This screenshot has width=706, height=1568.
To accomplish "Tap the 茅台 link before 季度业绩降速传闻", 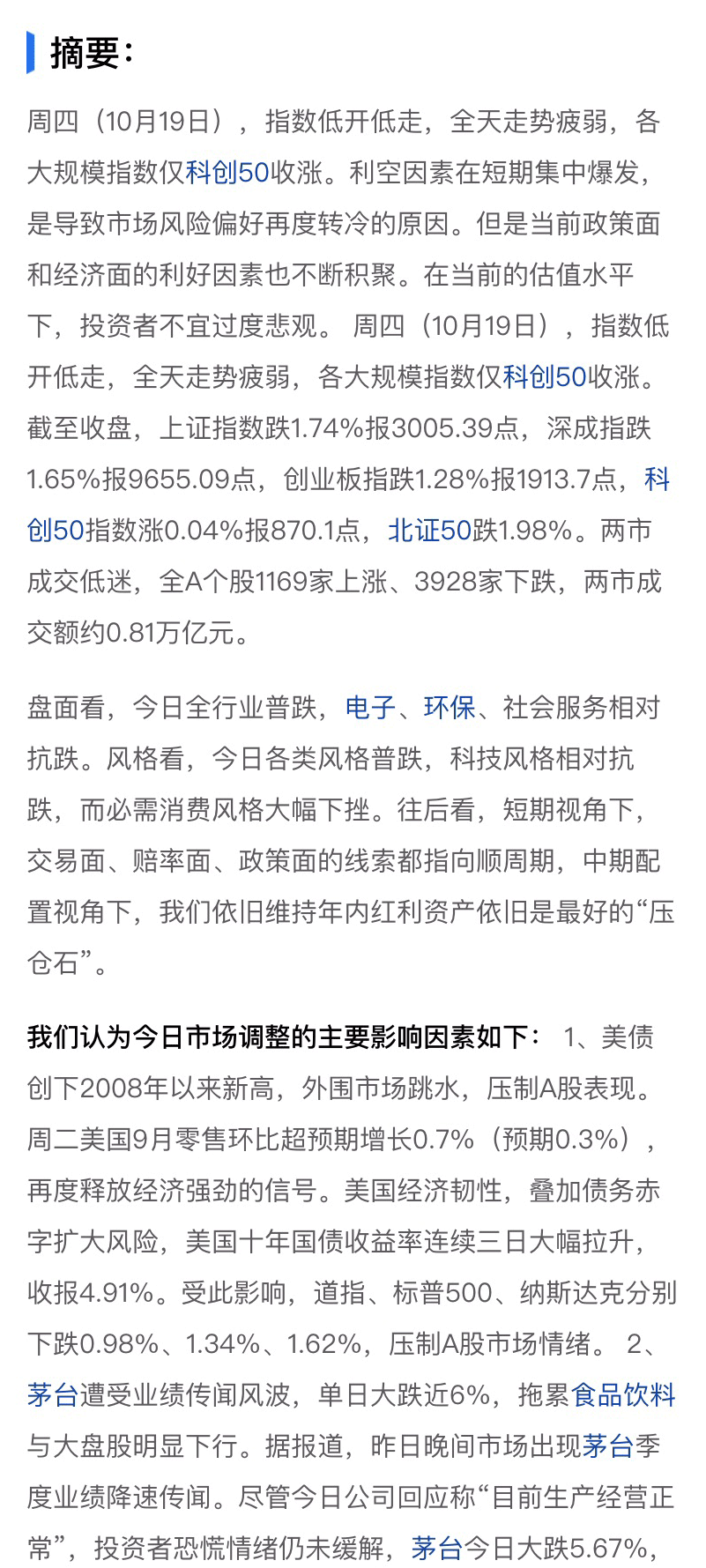I will tap(608, 1446).
